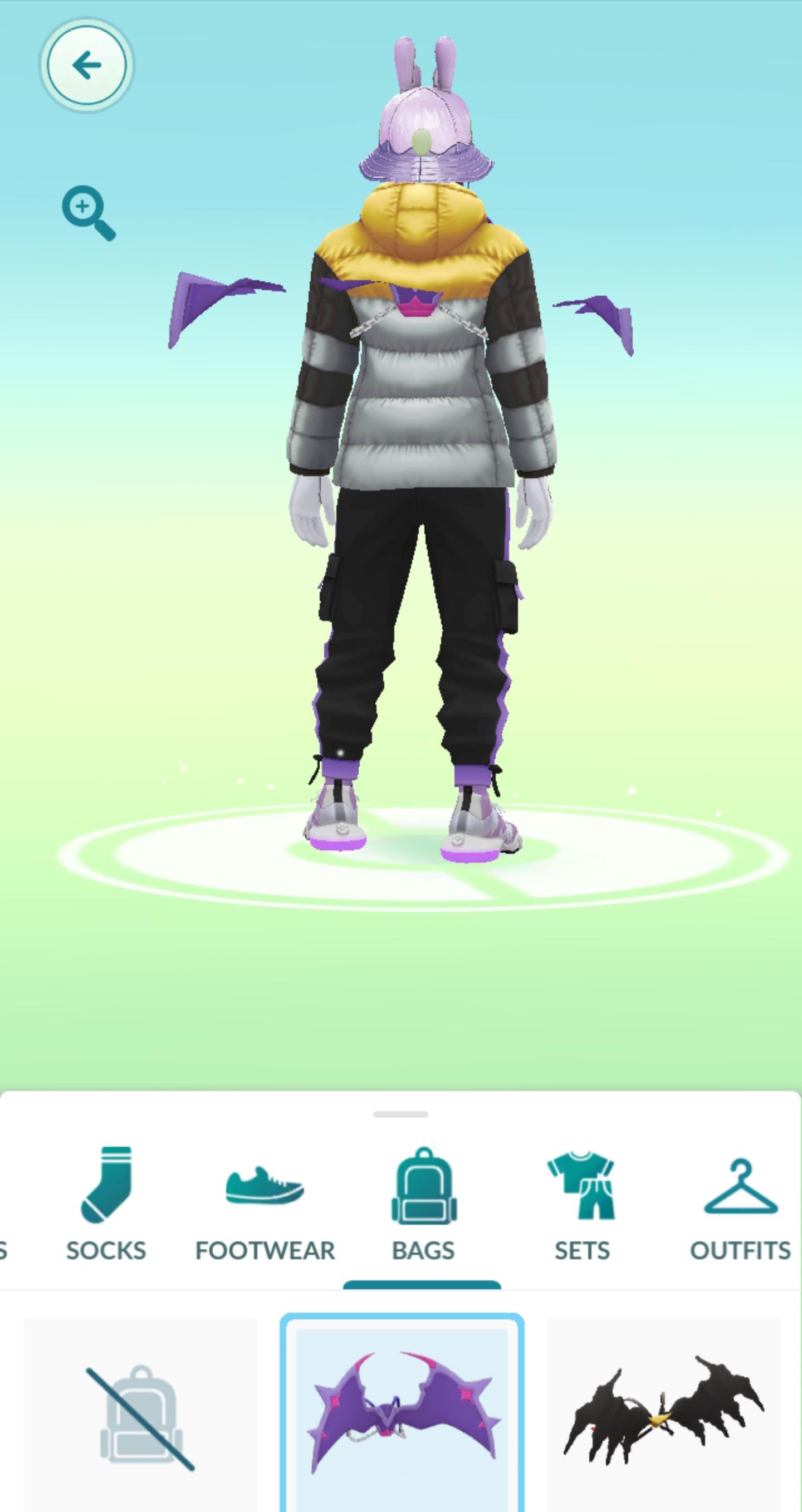This screenshot has width=802, height=1512.
Task: Go back using the arrow button
Action: 86,65
